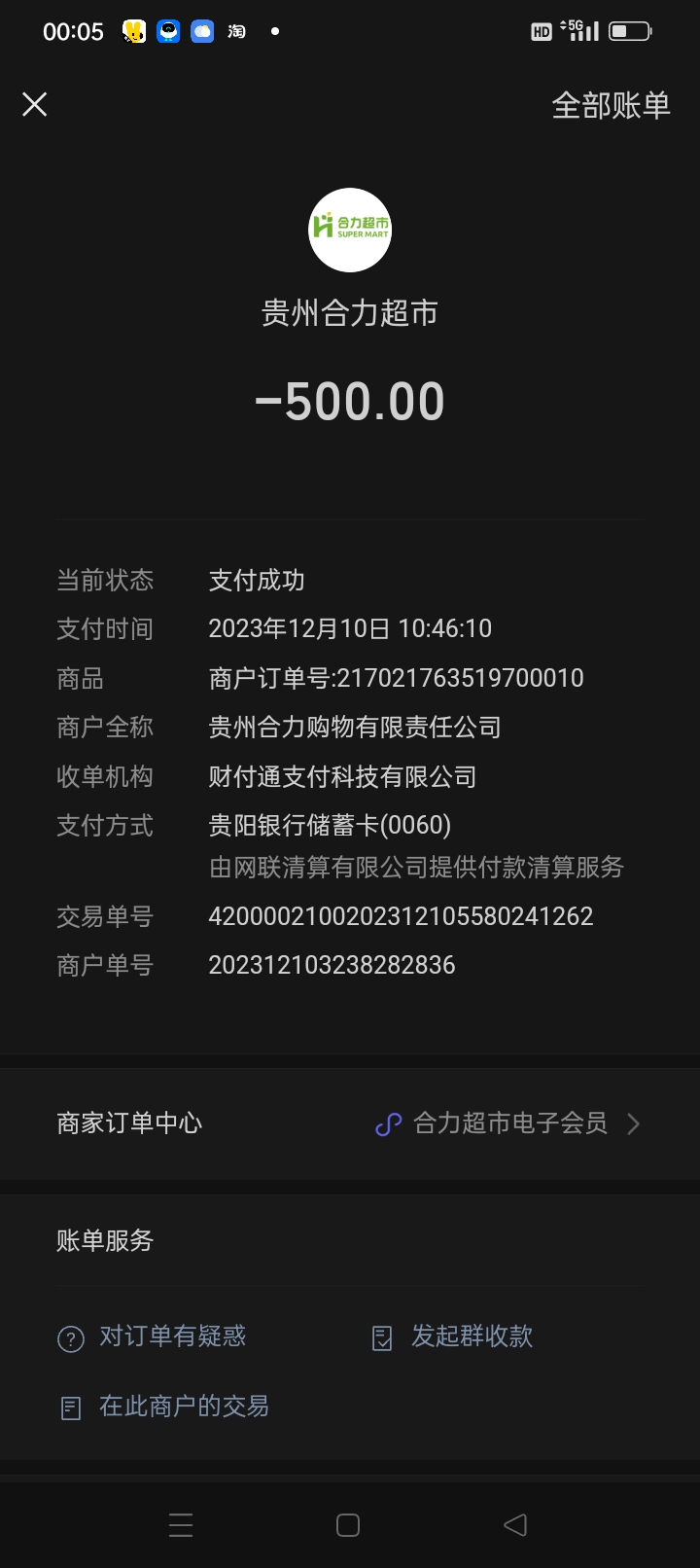This screenshot has height=1568, width=700.
Task: Start 发起群收款 (group payment request)
Action: pyautogui.click(x=454, y=1336)
